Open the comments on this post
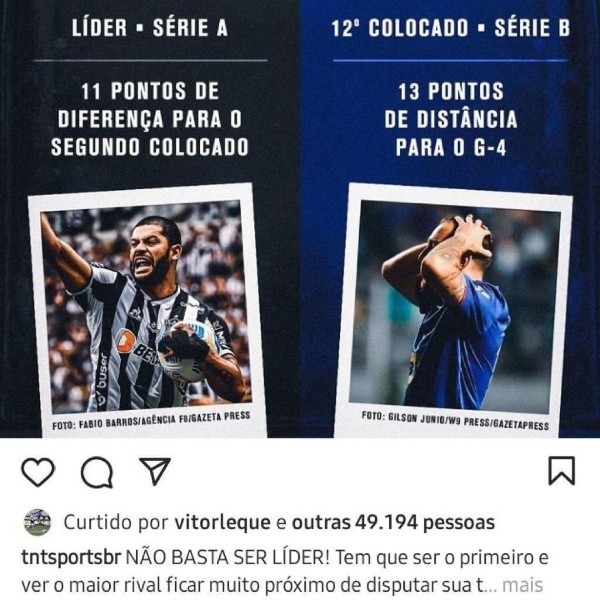 click(96, 472)
